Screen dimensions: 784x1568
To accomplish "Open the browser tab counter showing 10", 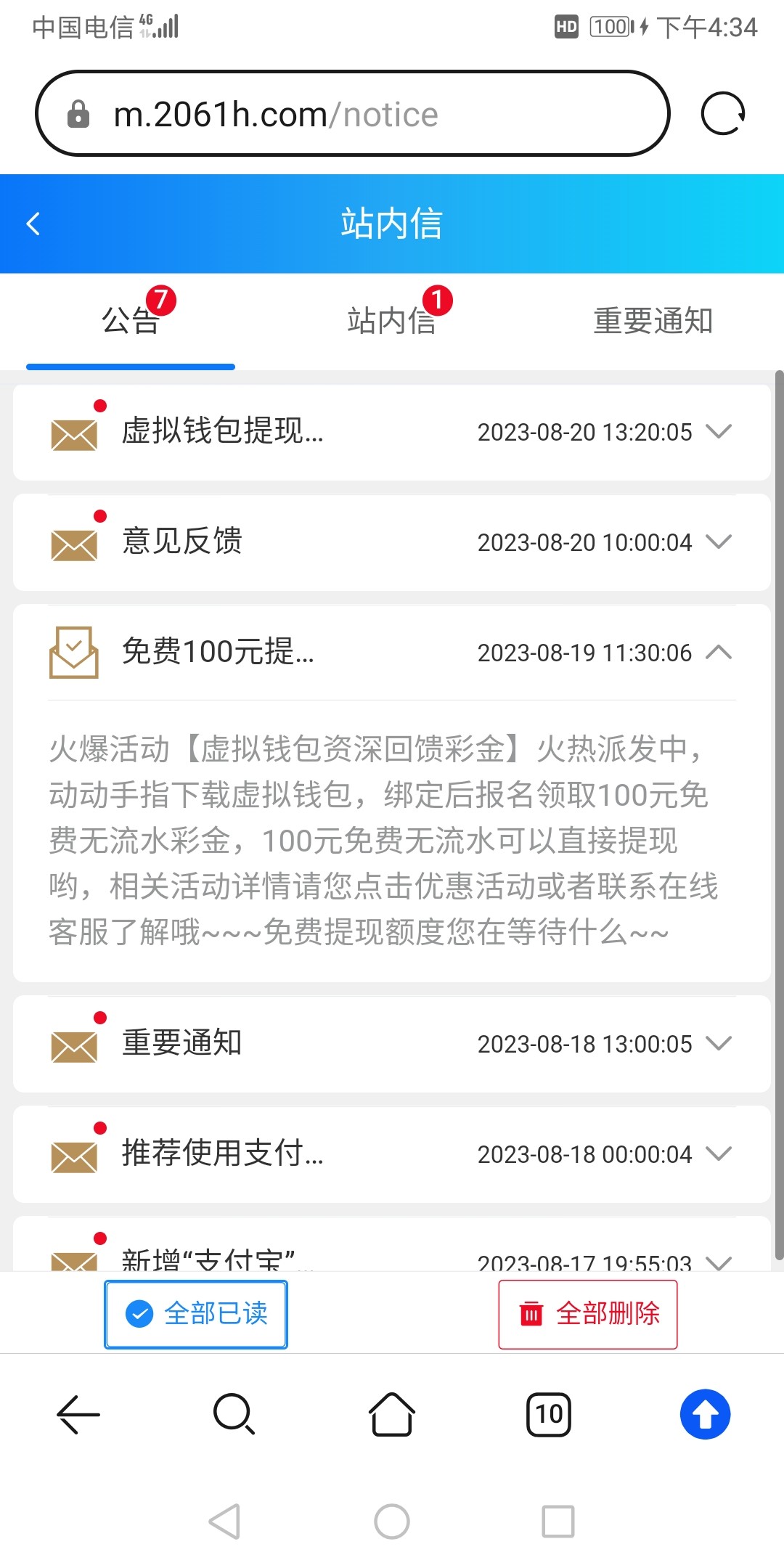I will (x=549, y=1414).
